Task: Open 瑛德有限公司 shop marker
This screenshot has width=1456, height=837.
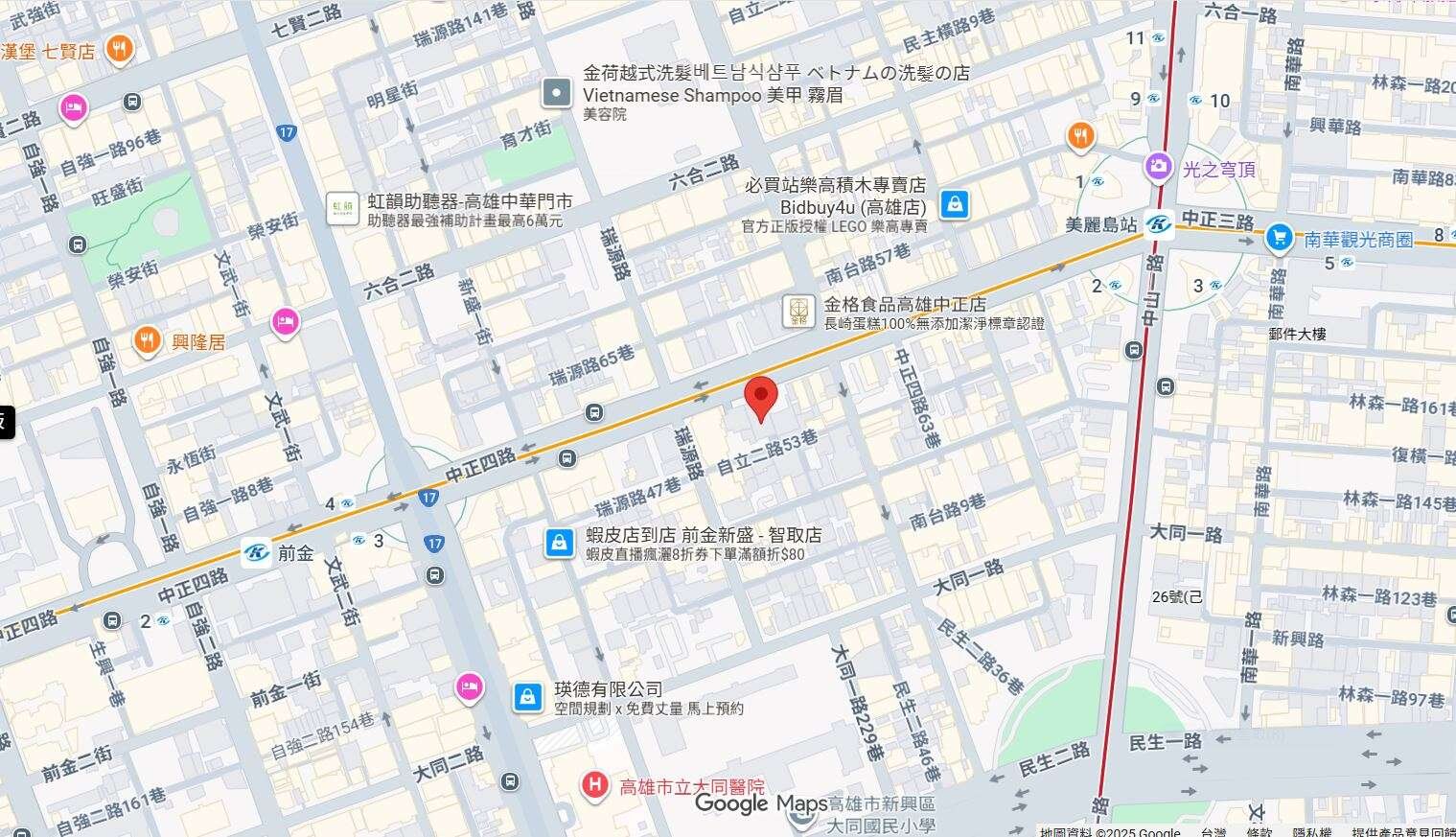Action: tap(528, 697)
